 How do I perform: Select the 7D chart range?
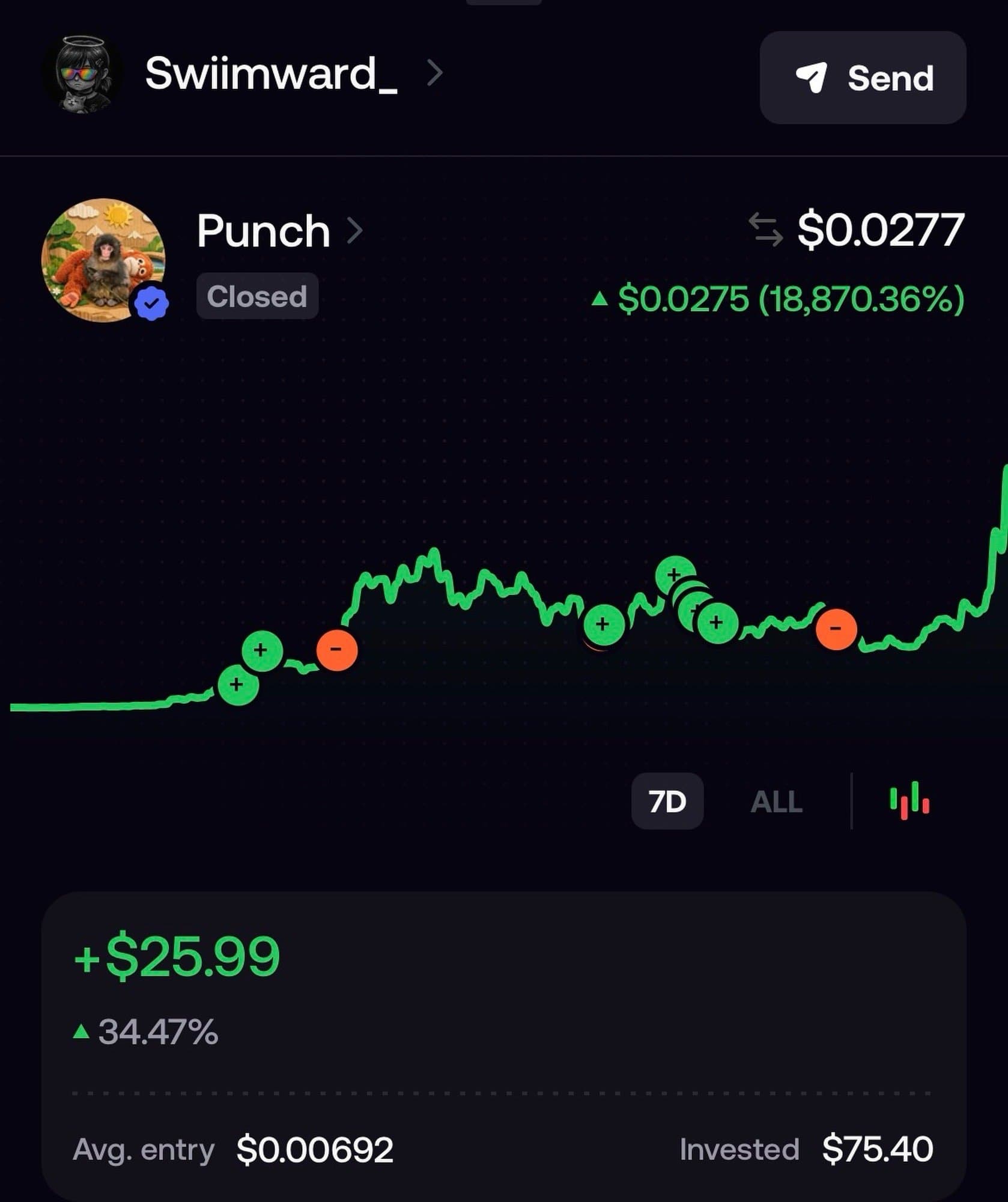tap(667, 801)
